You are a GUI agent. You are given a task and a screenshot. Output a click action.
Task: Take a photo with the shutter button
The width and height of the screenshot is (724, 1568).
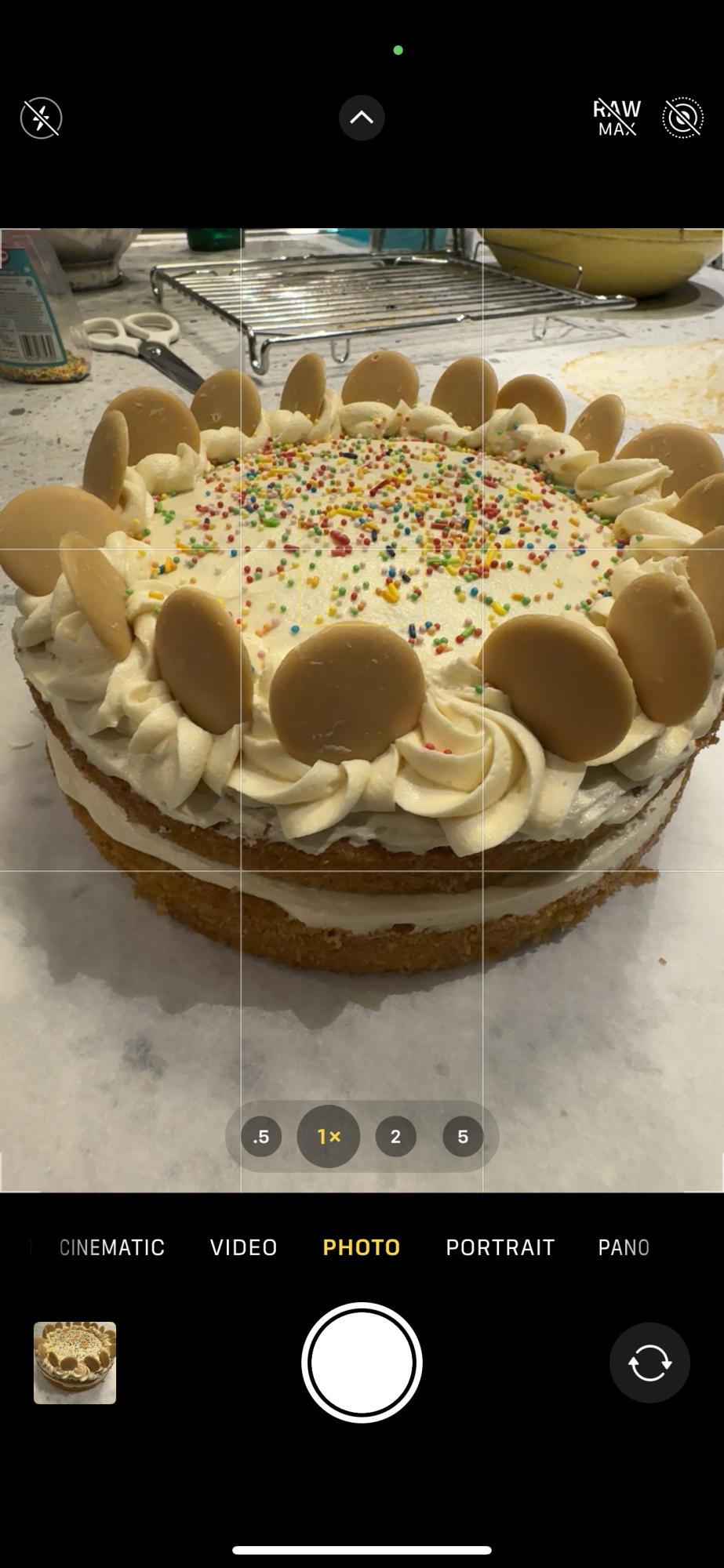362,1363
